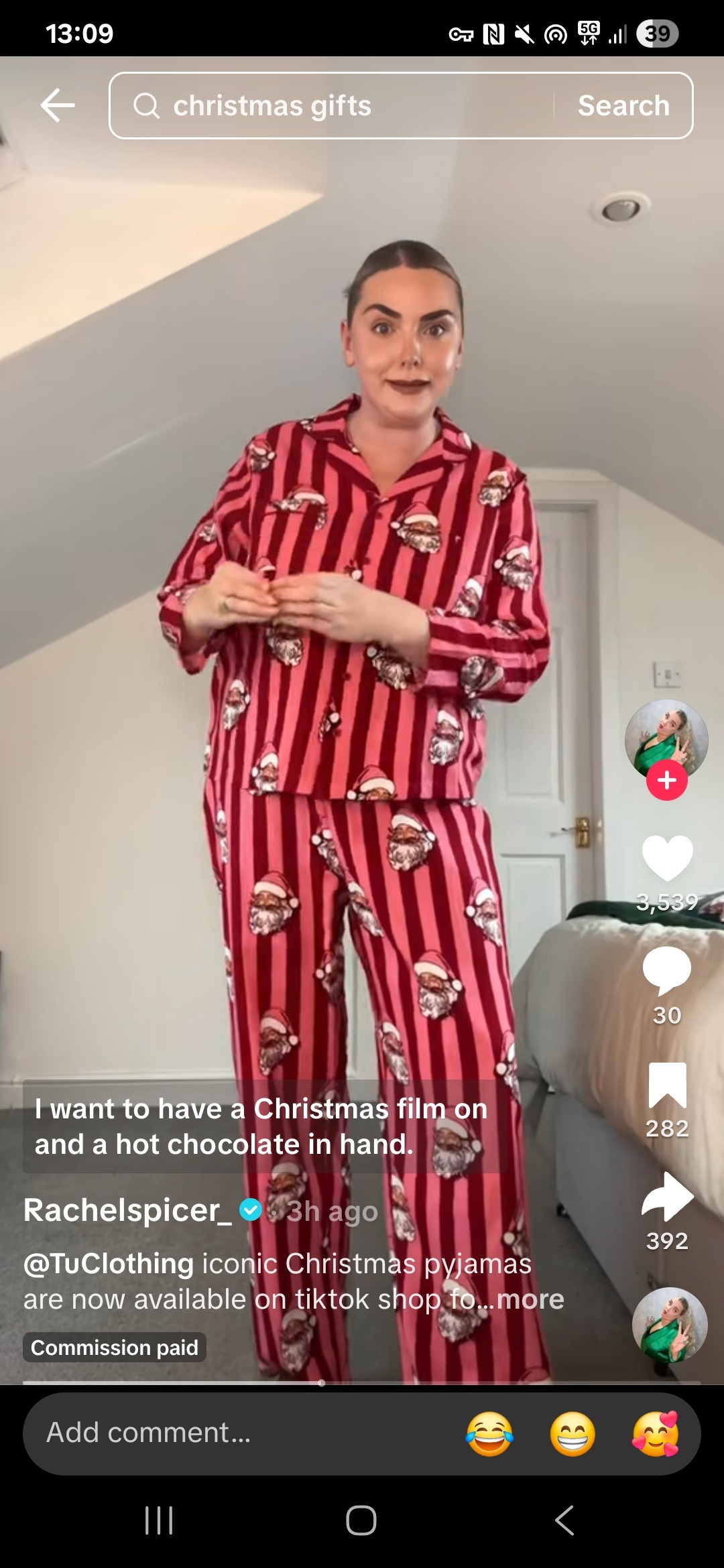The height and width of the screenshot is (1568, 724).
Task: Bookmark this video to favorites
Action: click(667, 1086)
